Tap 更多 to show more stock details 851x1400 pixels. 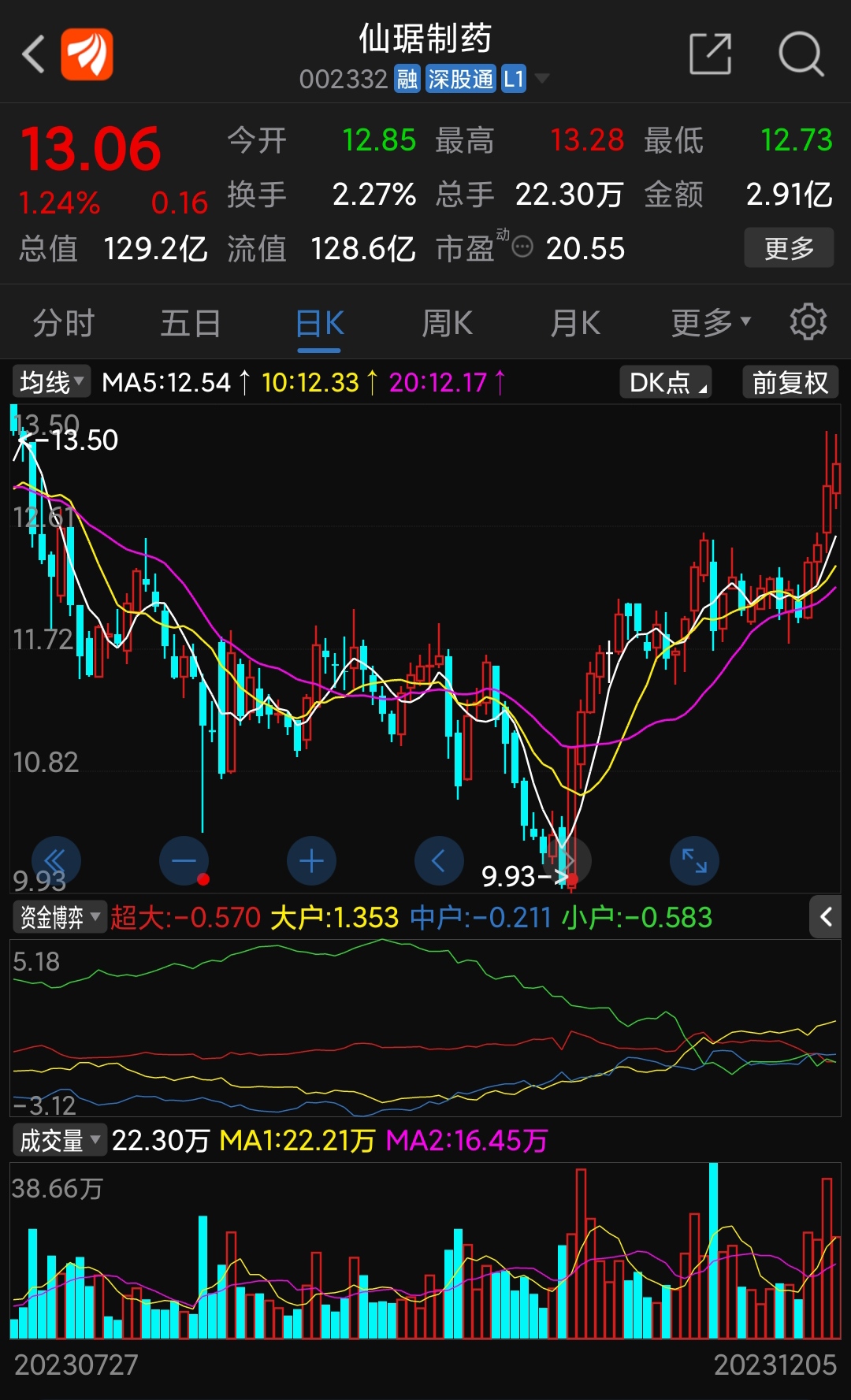pyautogui.click(x=788, y=247)
